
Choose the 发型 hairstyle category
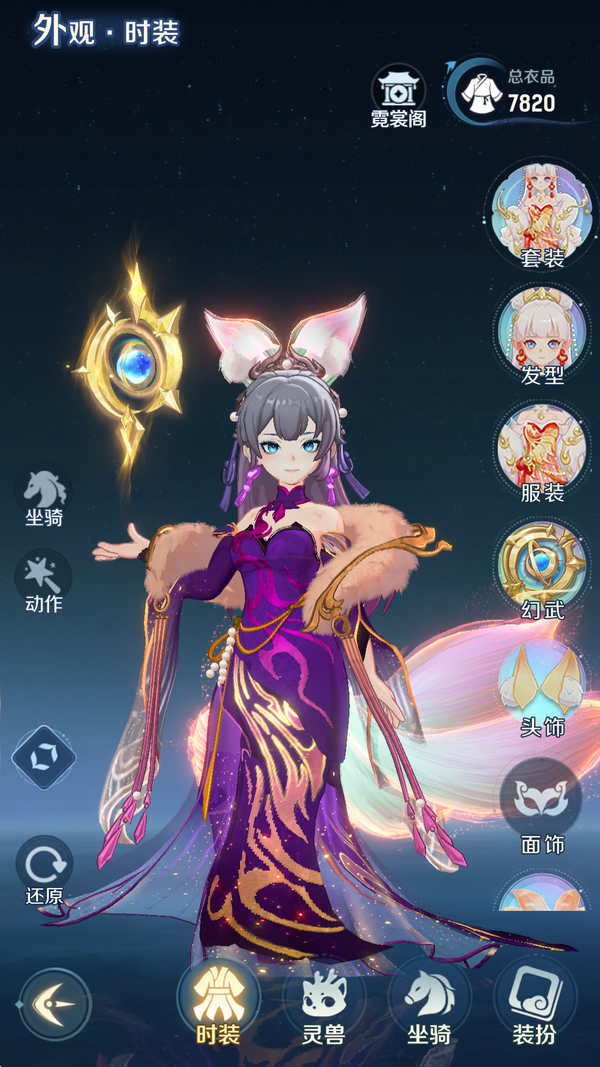(543, 334)
